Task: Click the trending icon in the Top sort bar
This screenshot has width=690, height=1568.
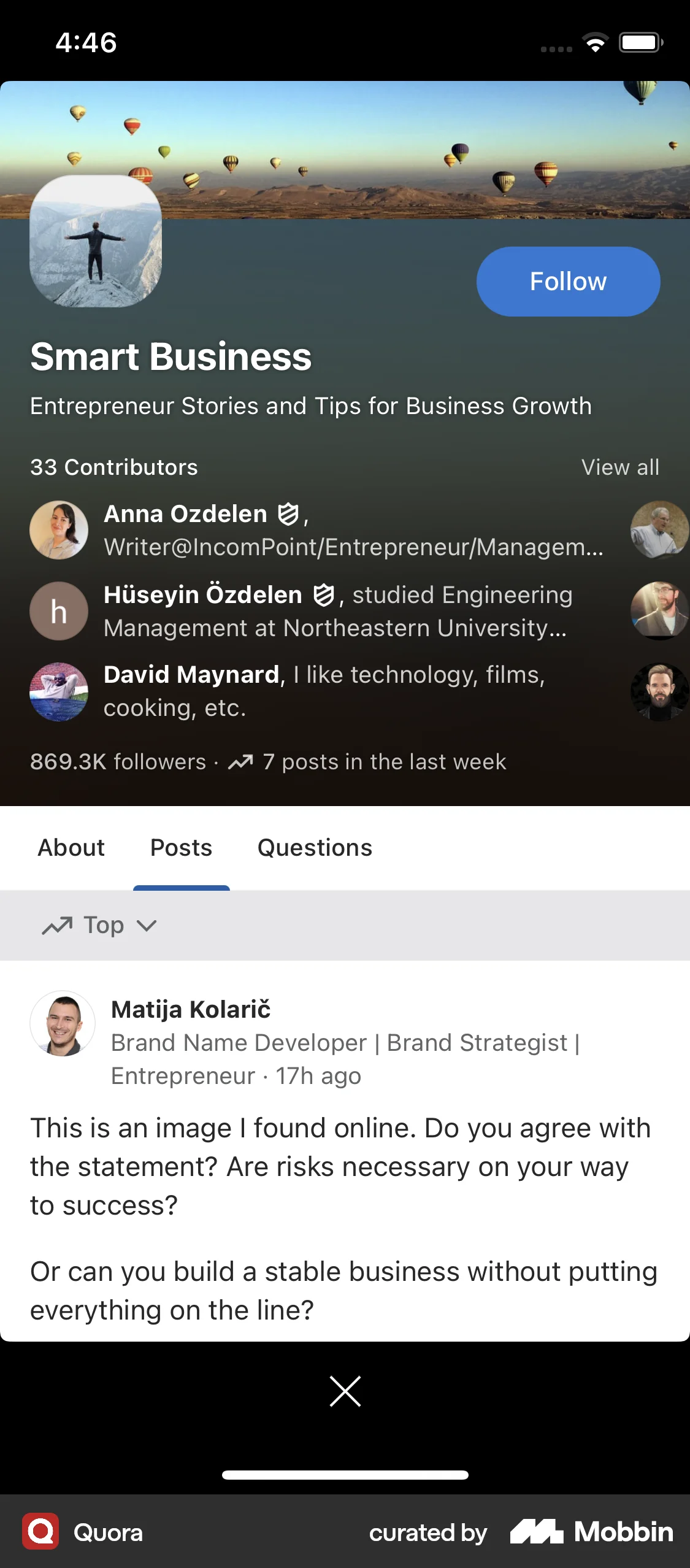Action: (x=58, y=925)
